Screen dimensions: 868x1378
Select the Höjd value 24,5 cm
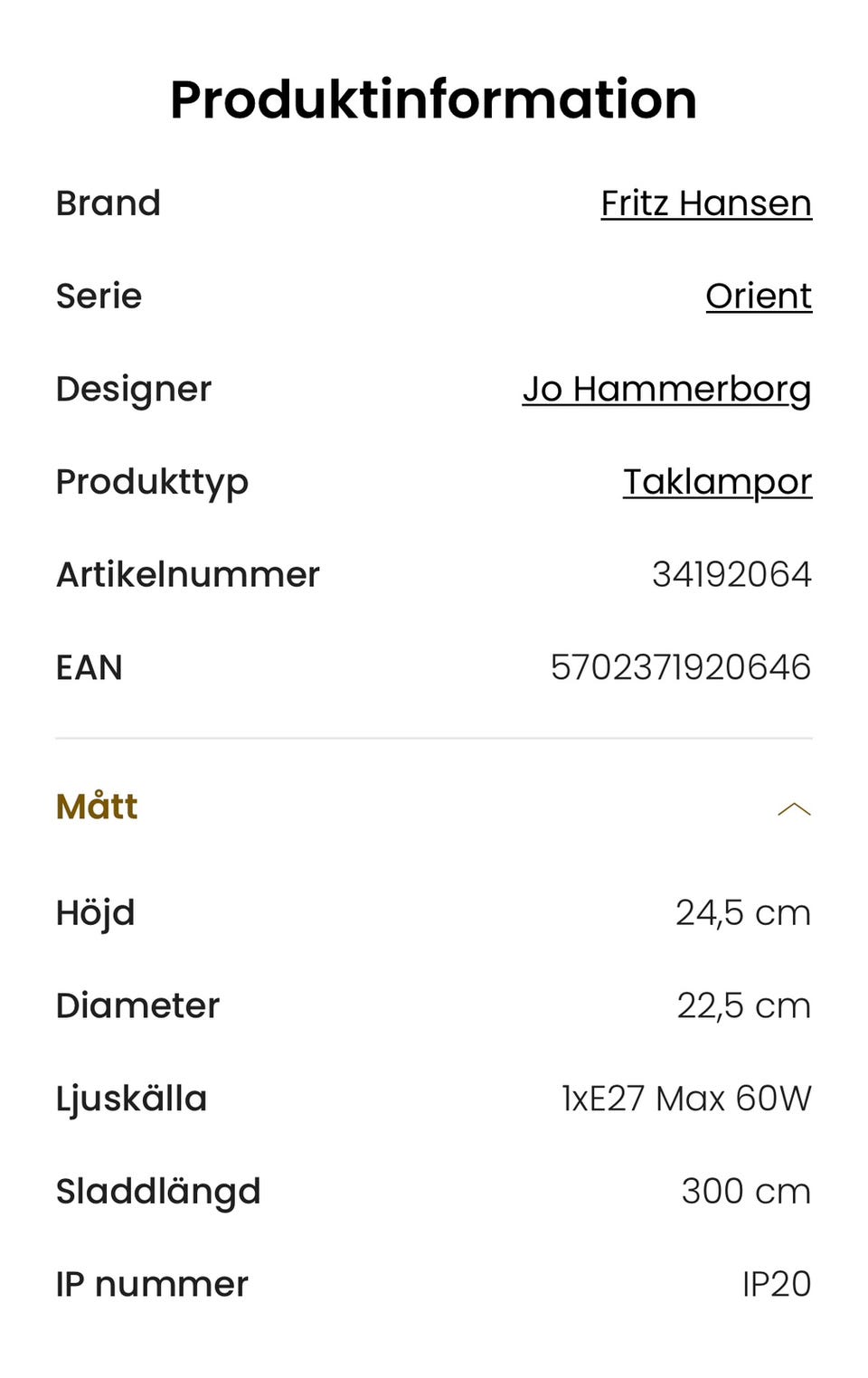pyautogui.click(x=743, y=912)
